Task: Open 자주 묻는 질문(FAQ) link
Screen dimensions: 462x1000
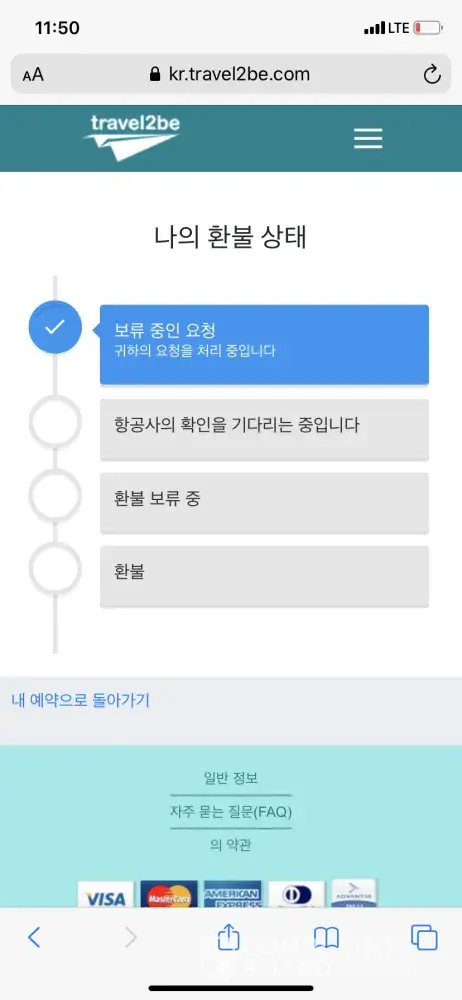Action: pyautogui.click(x=230, y=812)
